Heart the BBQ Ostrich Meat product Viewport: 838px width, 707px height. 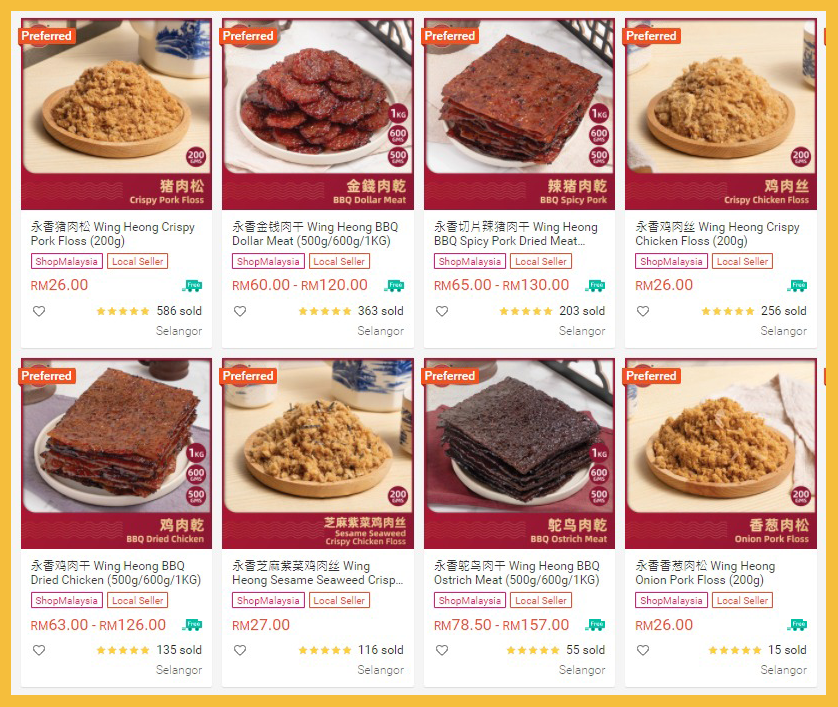click(x=442, y=650)
